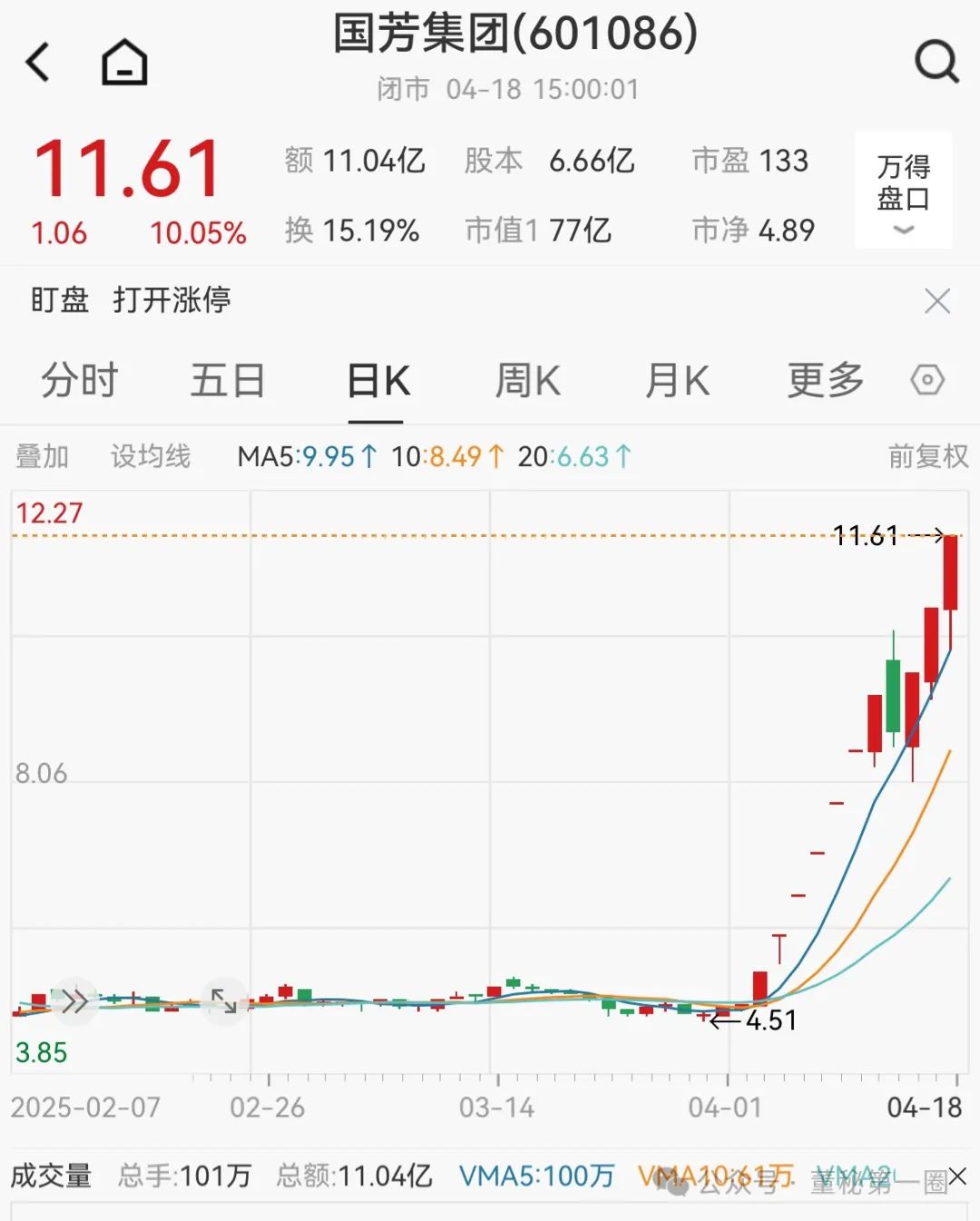Expand the 万得盘口 panel
The height and width of the screenshot is (1221, 980).
[903, 190]
